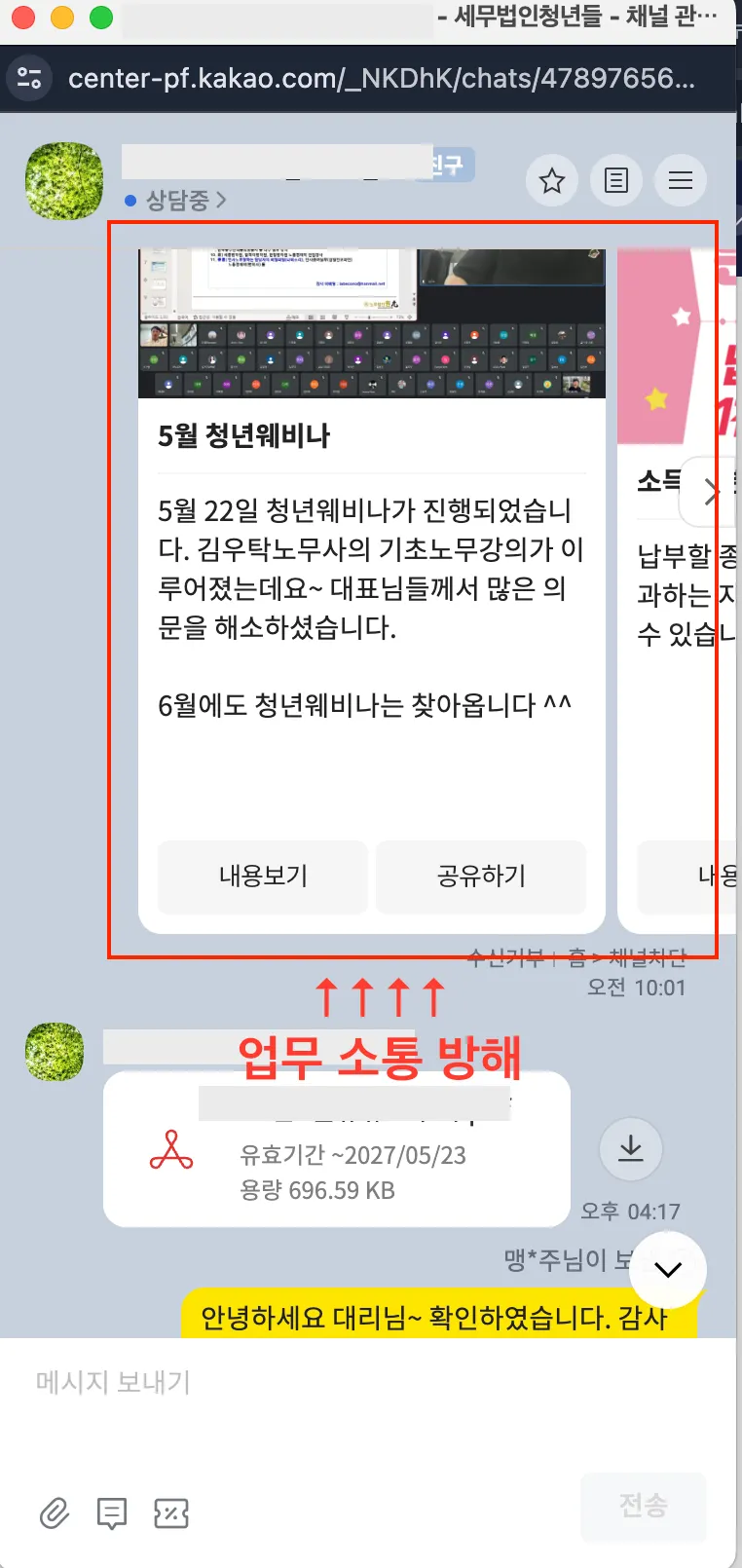Change the 상담중 consultation status

176,201
